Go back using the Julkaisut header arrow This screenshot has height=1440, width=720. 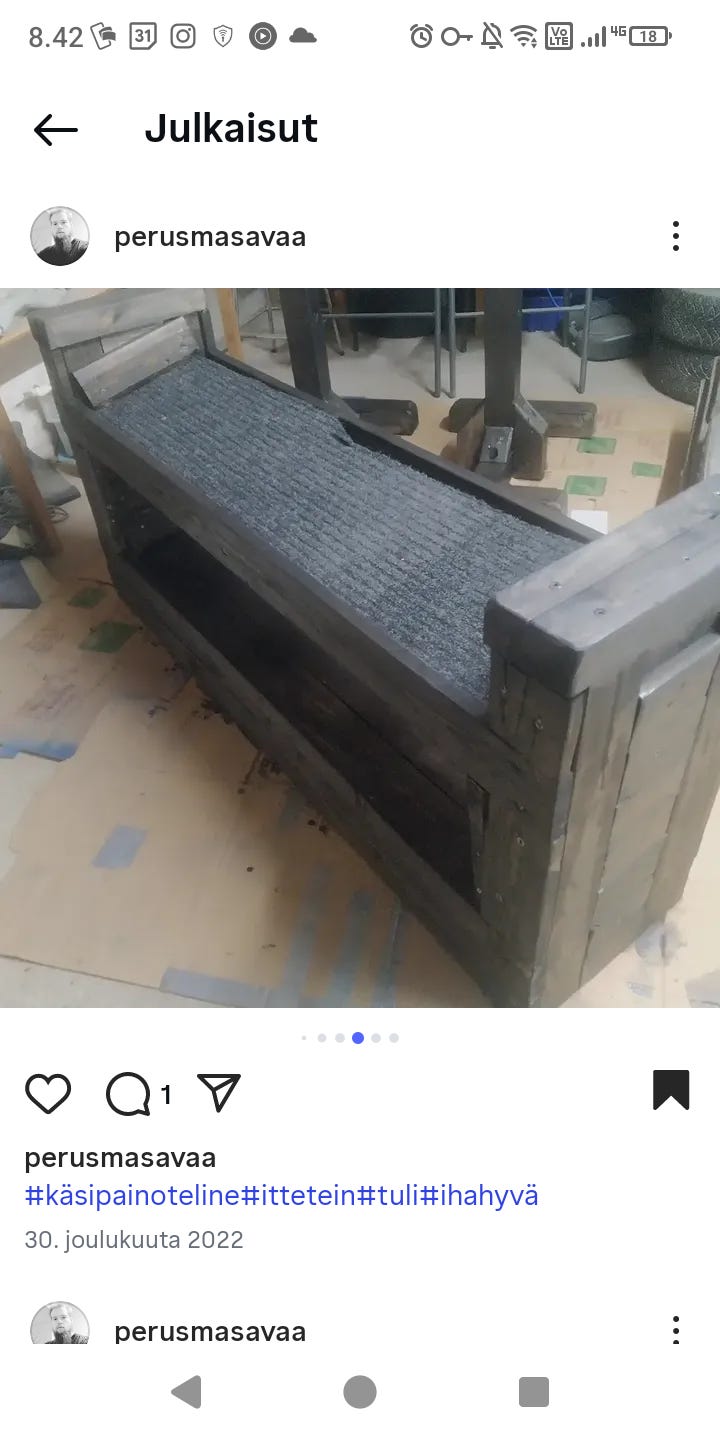[55, 129]
